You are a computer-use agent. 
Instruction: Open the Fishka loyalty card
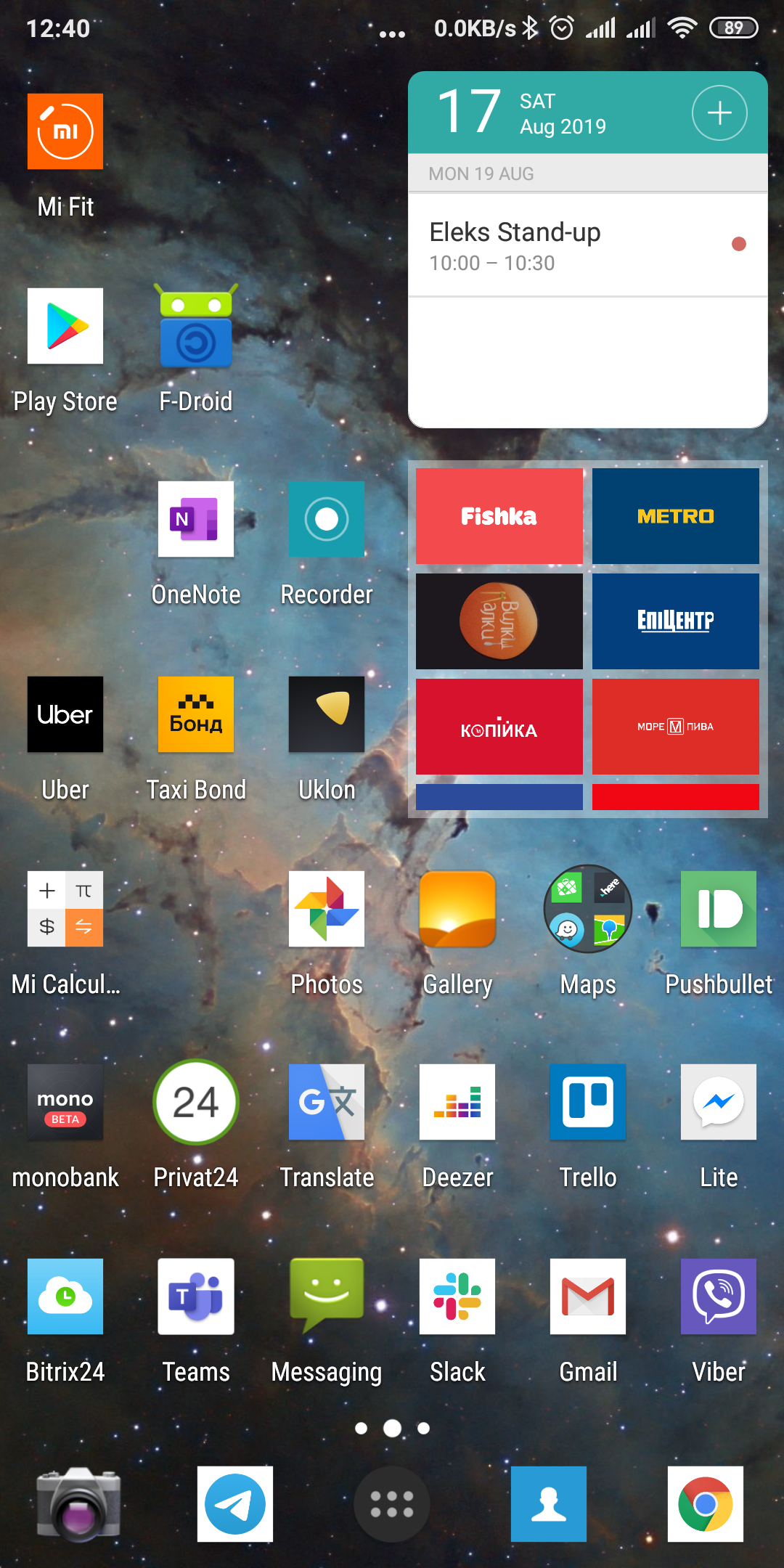499,516
